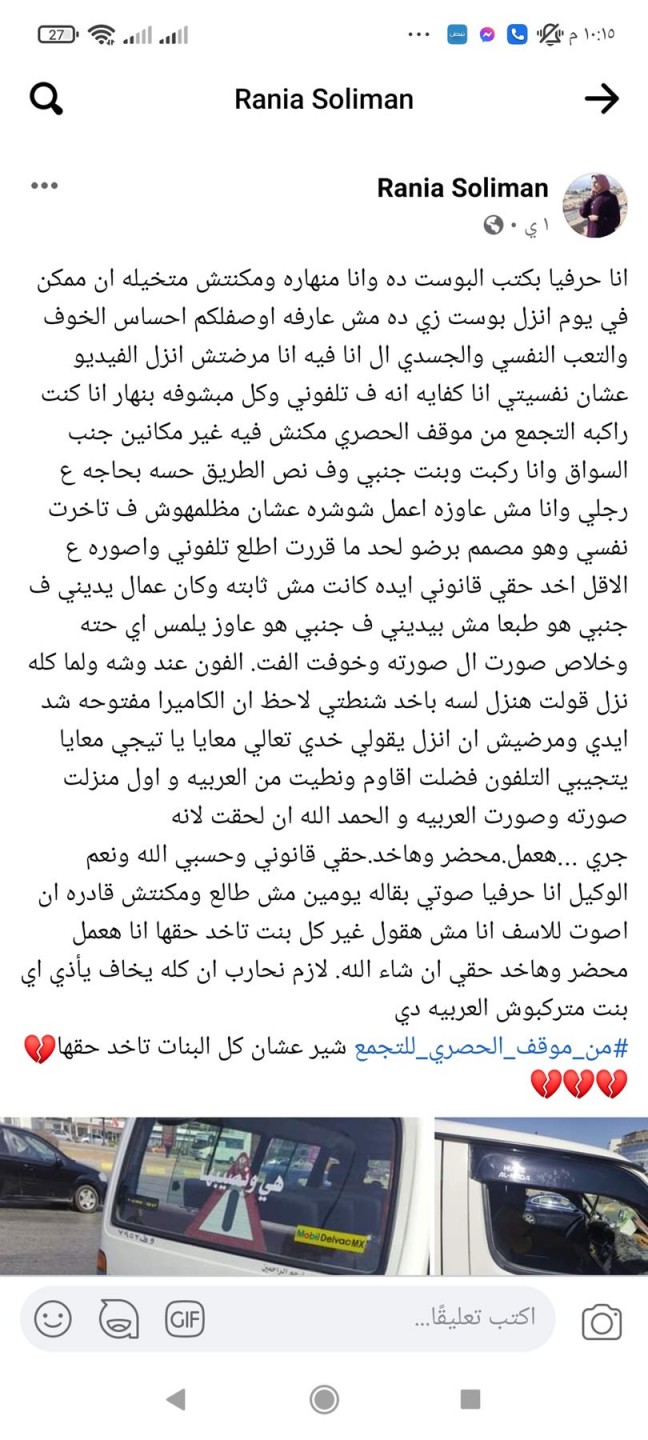Viewport: 648px width, 1440px height.
Task: Open Rania Soliman's profile picture
Action: click(x=596, y=205)
